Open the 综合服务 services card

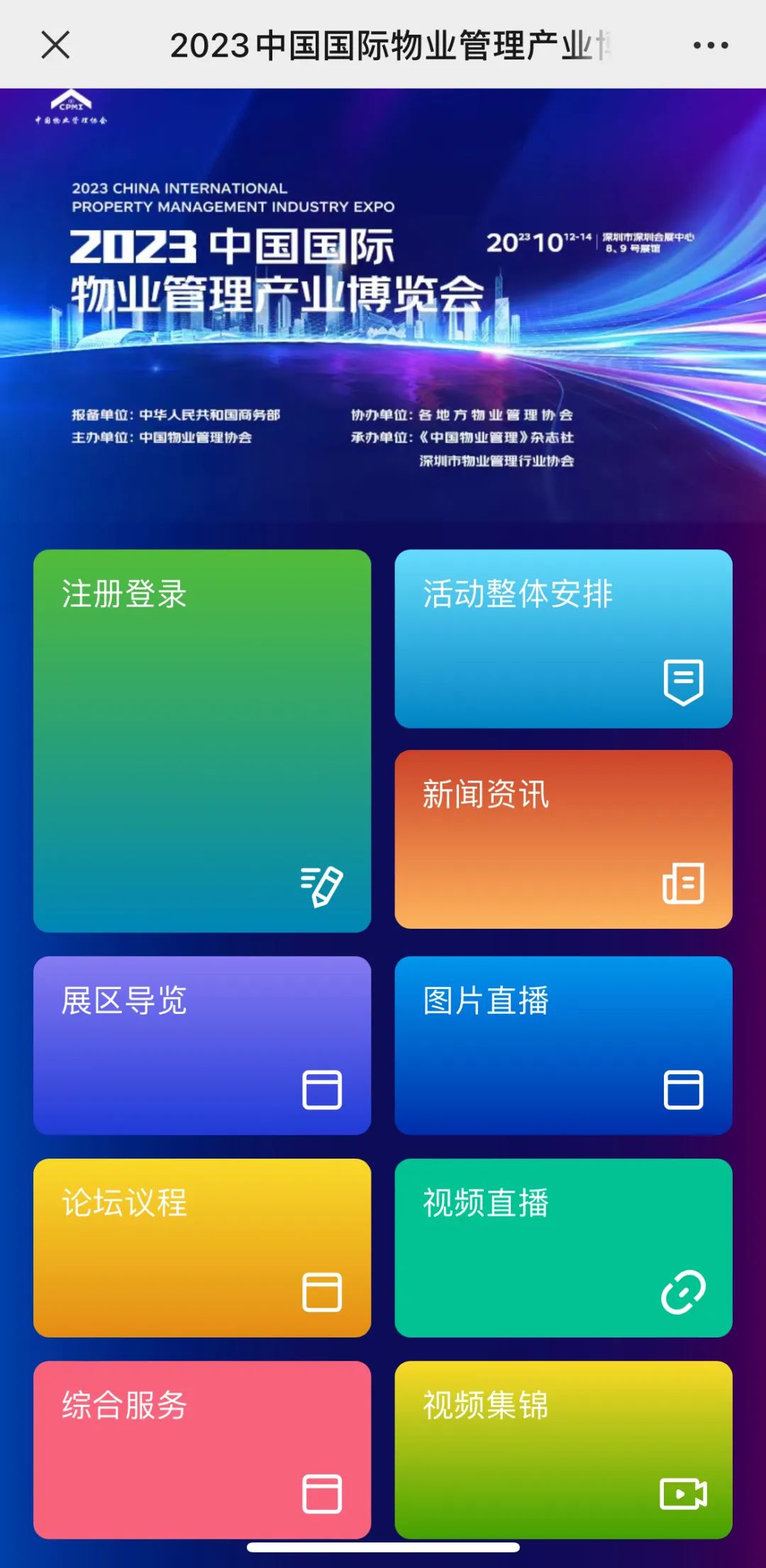202,1450
